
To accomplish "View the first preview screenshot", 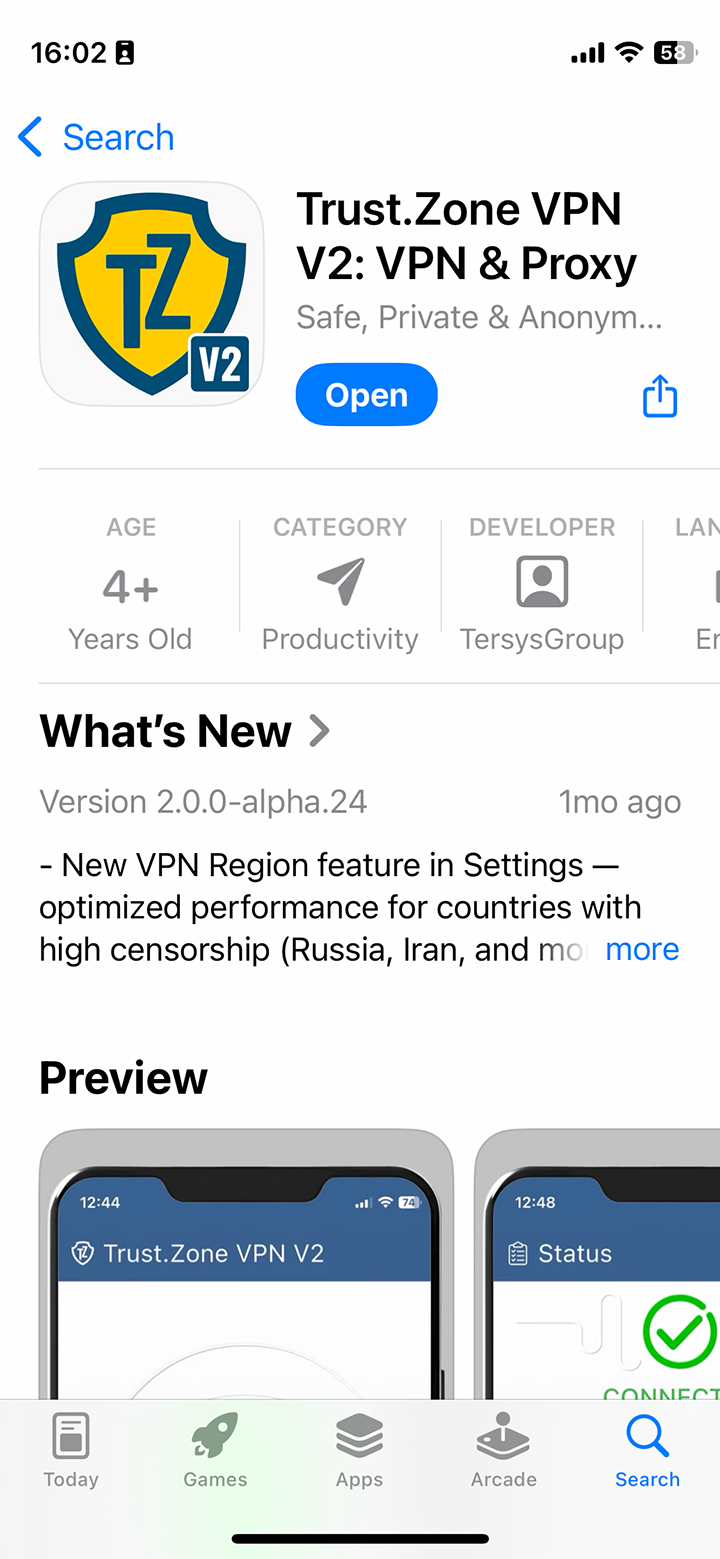I will pyautogui.click(x=246, y=1265).
